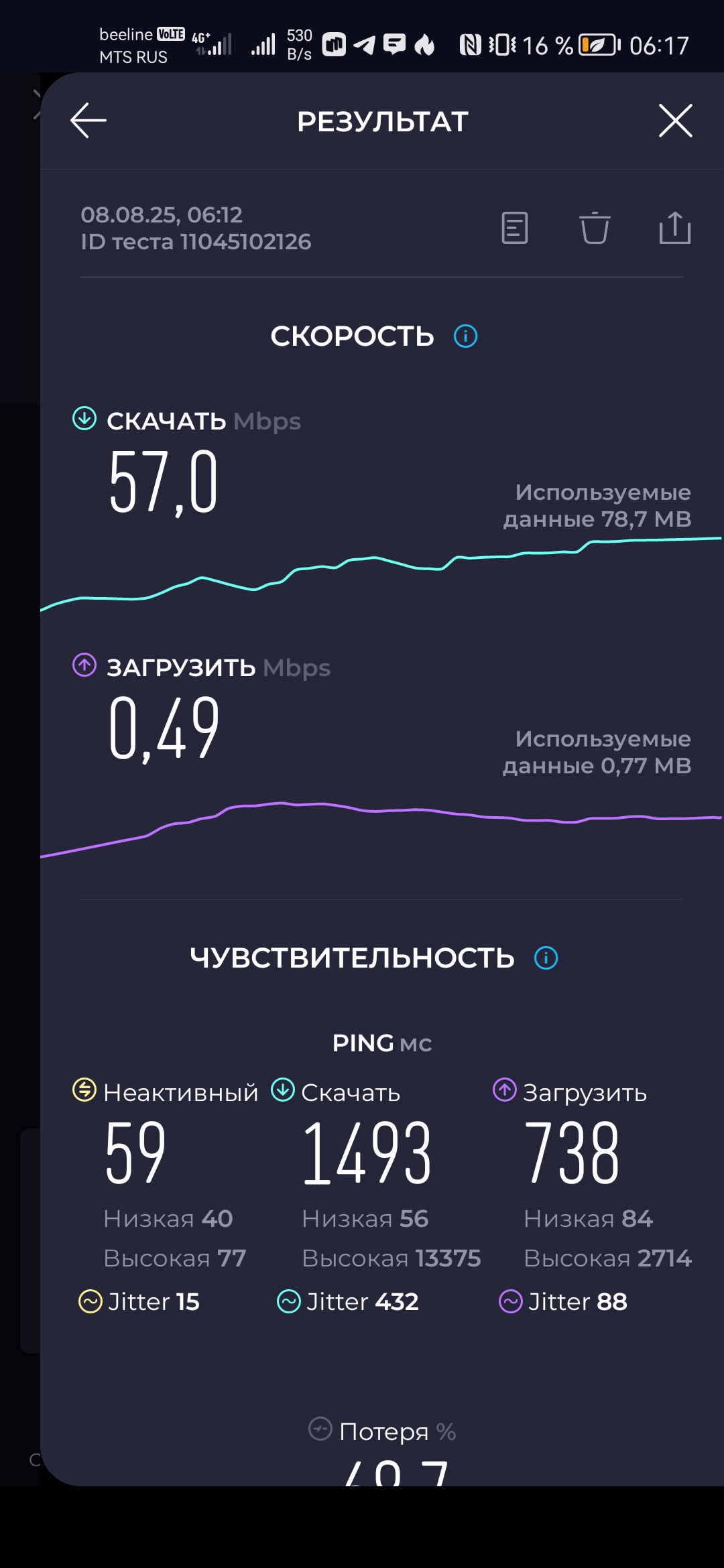This screenshot has height=1568, width=724.
Task: Go back using the arrow icon
Action: click(88, 121)
